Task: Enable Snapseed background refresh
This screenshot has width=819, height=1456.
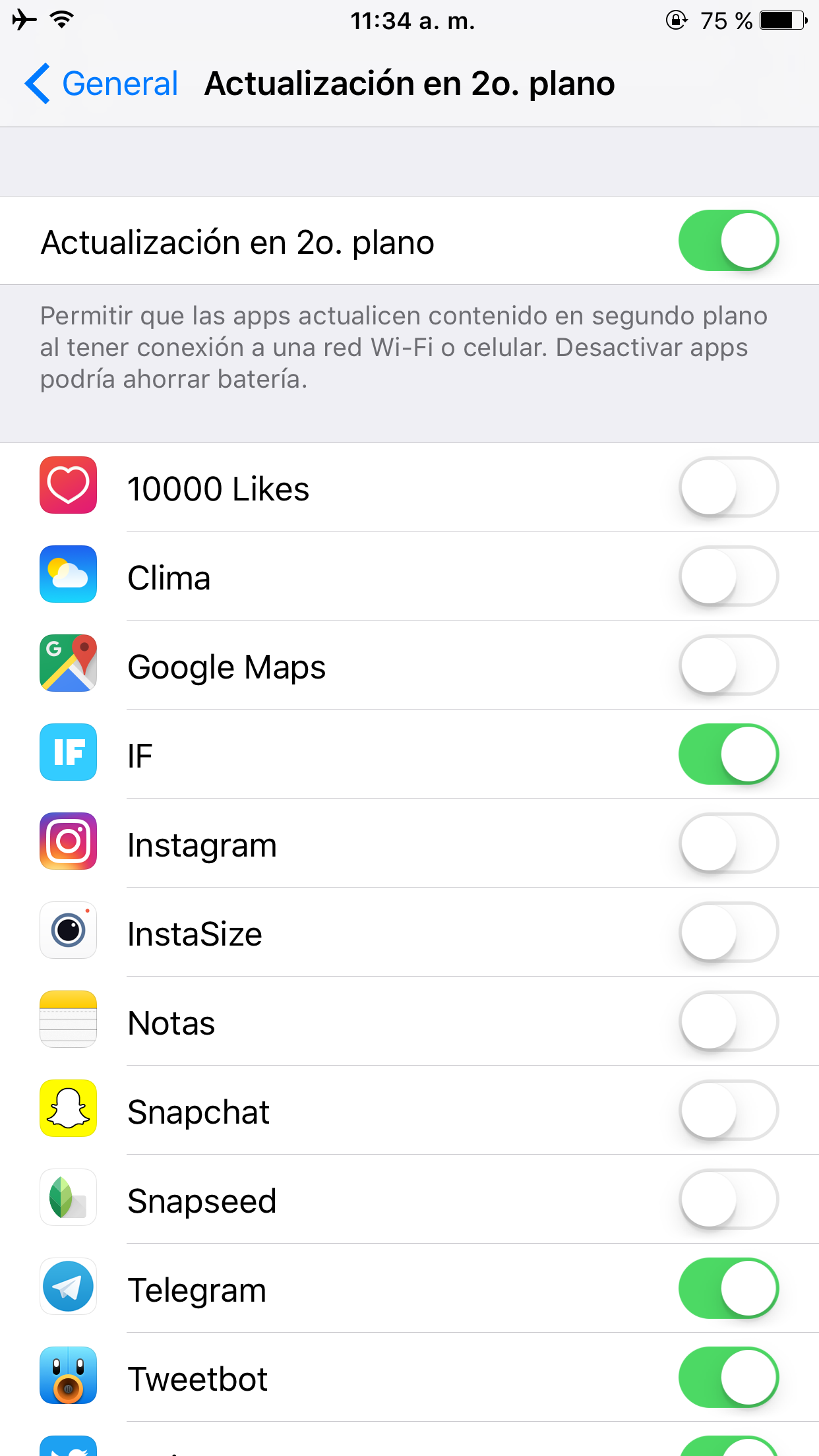Action: coord(728,1199)
